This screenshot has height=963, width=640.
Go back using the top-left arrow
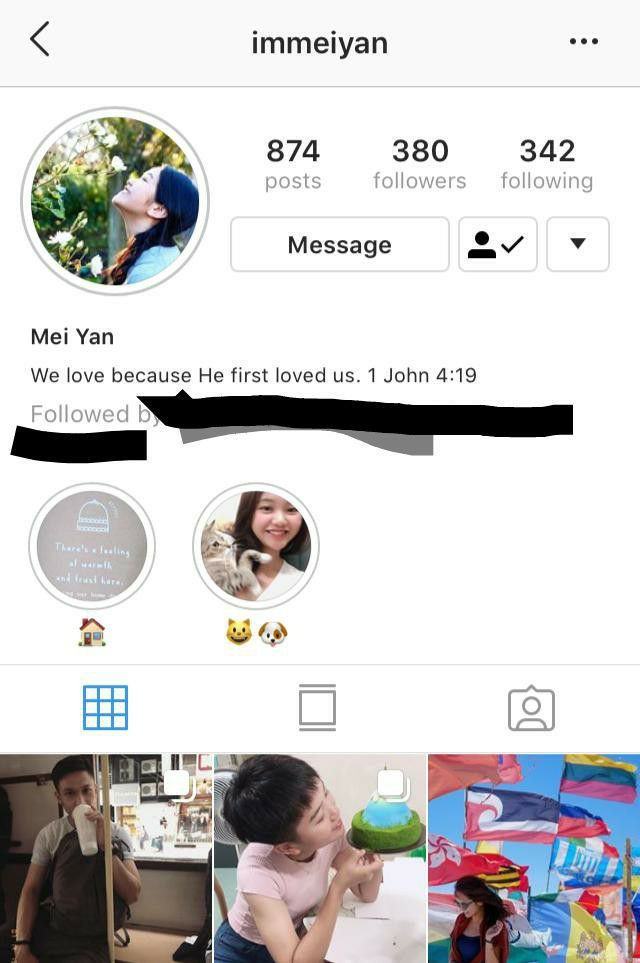[40, 41]
